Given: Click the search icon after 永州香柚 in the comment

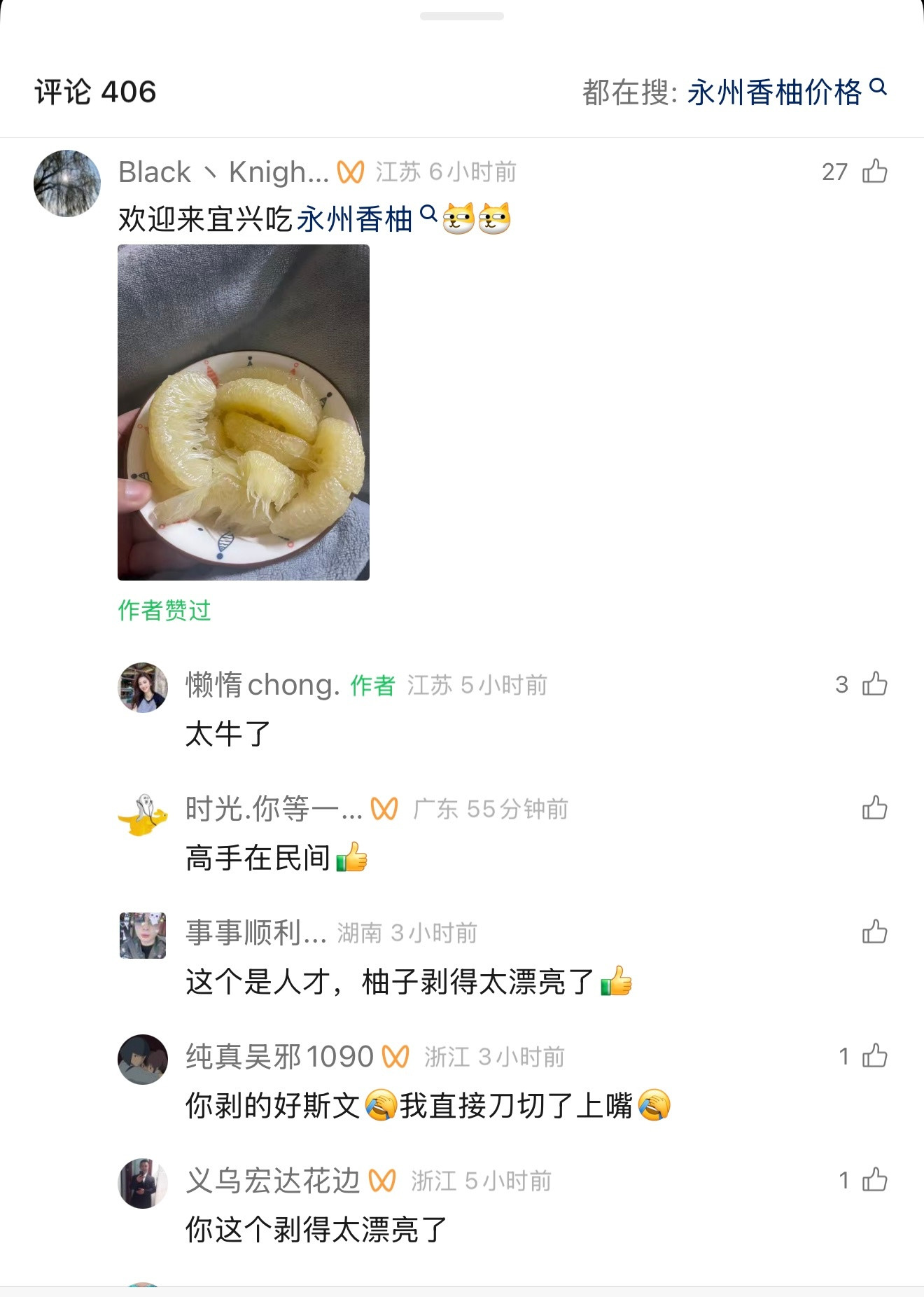Looking at the screenshot, I should pyautogui.click(x=428, y=215).
